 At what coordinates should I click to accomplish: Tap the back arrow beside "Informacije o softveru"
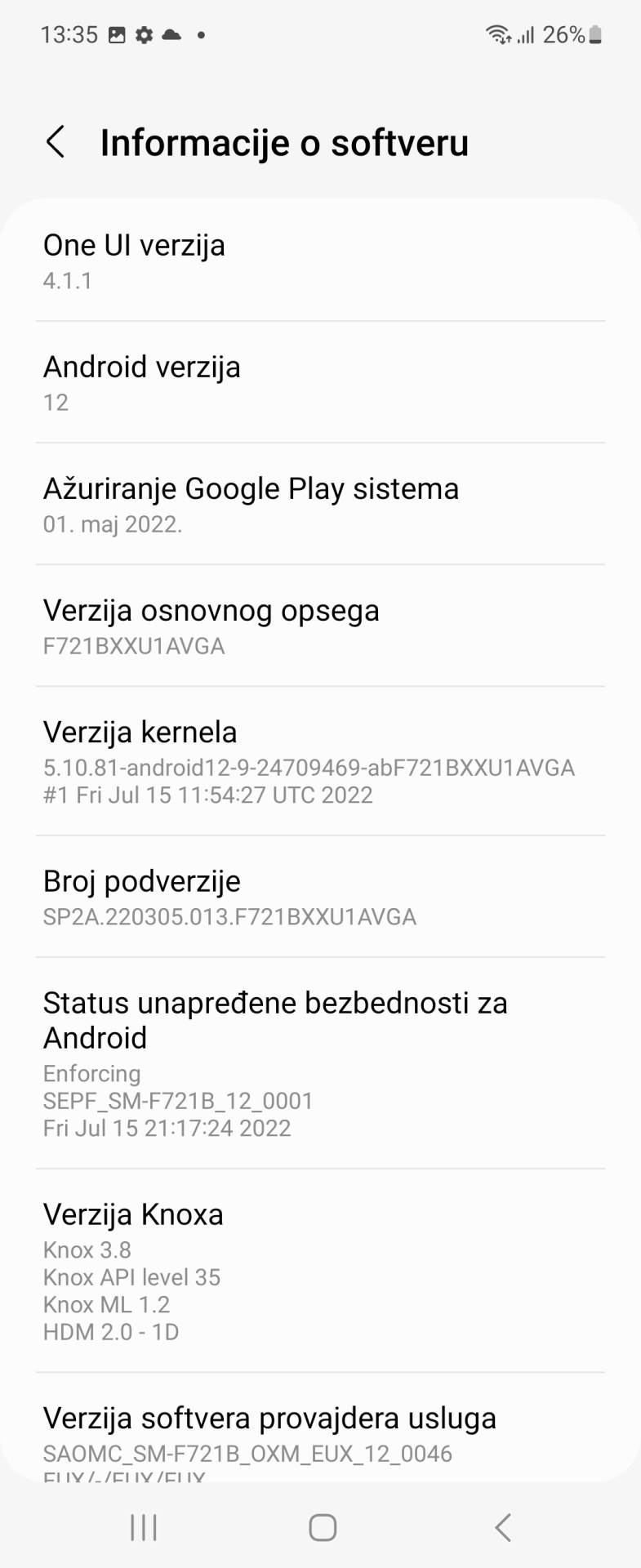[55, 141]
